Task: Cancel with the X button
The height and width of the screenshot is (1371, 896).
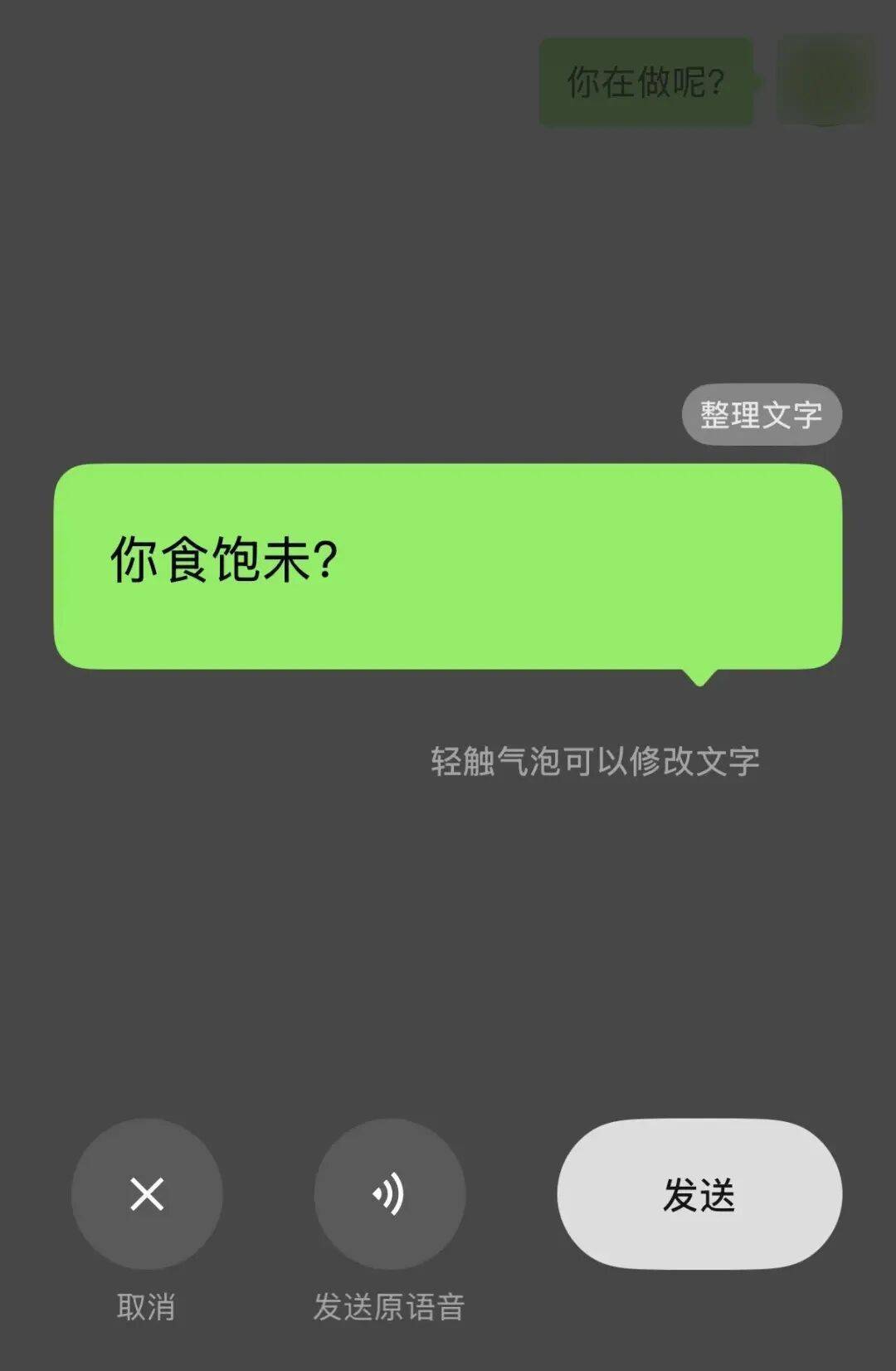Action: click(x=147, y=1193)
